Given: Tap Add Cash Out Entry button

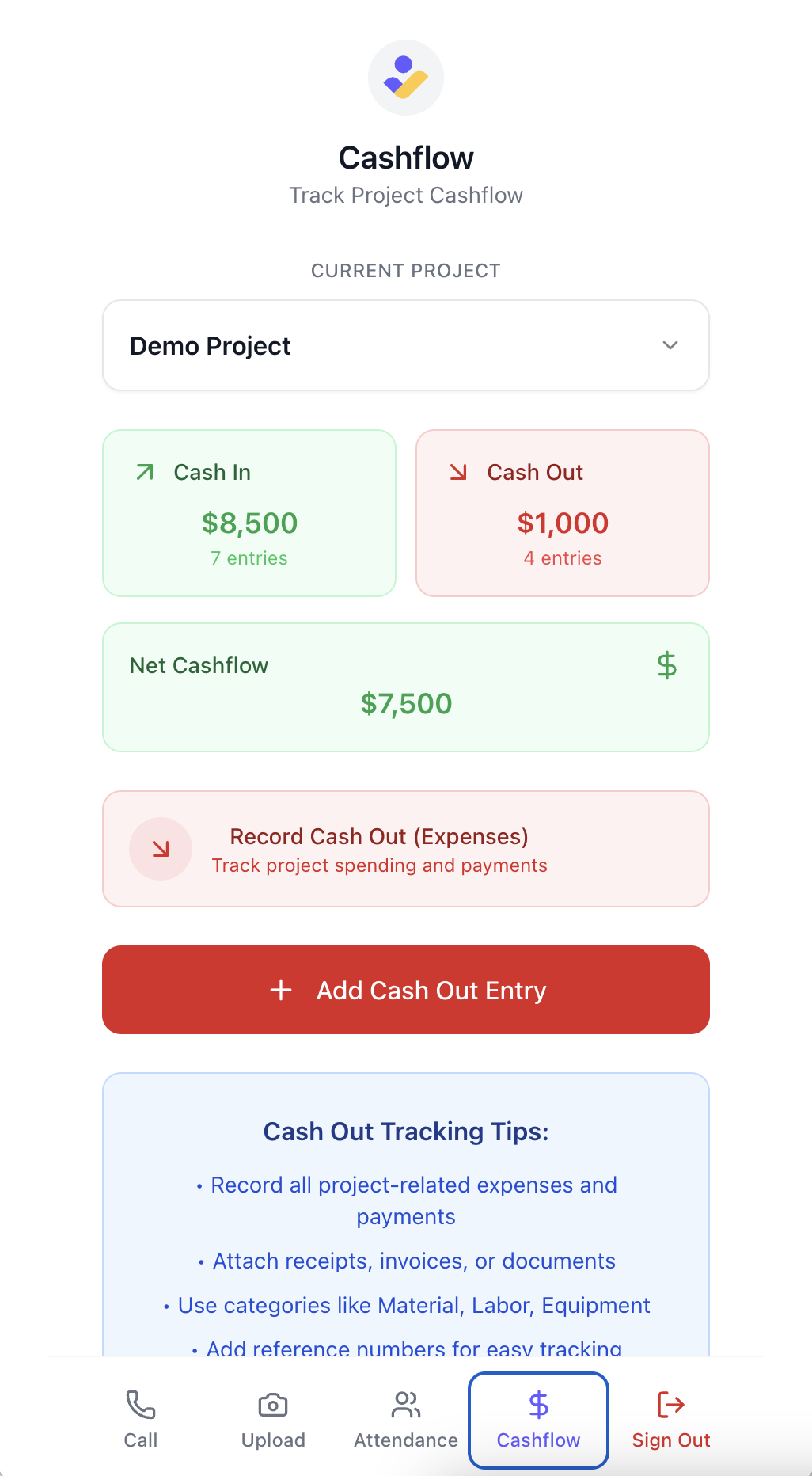Looking at the screenshot, I should 405,990.
